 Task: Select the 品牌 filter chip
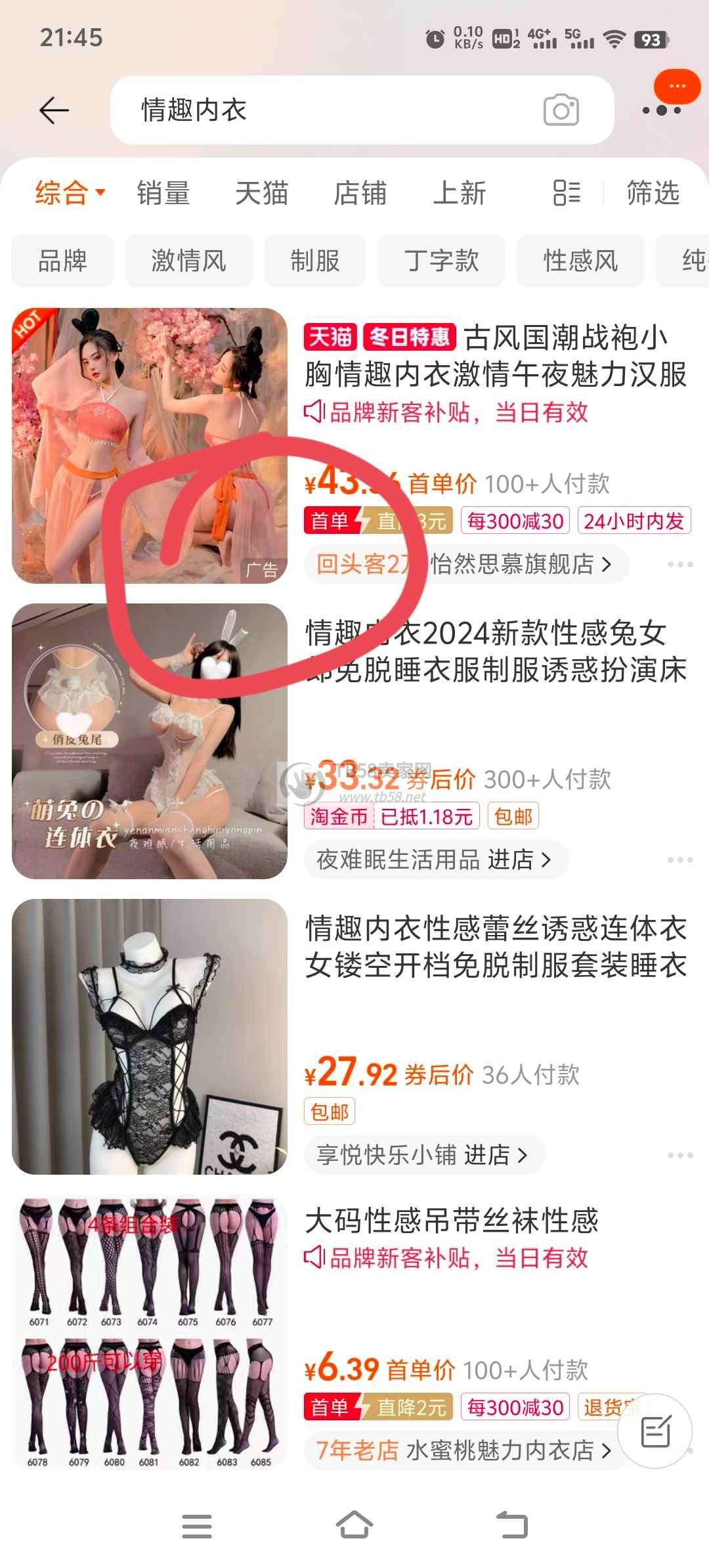pos(62,261)
